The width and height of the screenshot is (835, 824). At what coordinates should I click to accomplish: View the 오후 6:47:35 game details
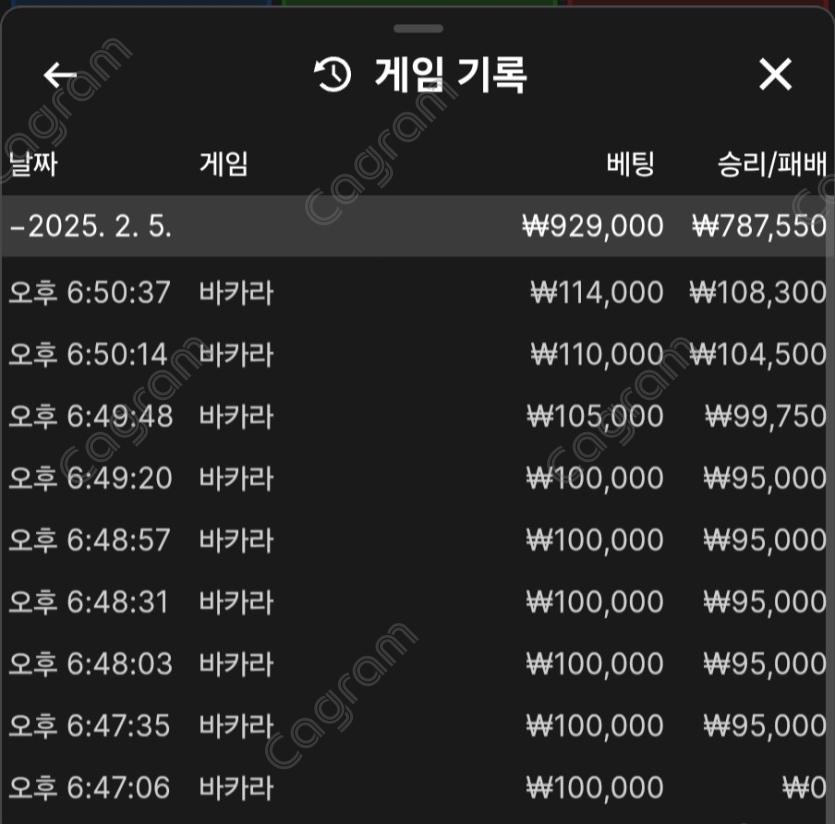pos(417,726)
